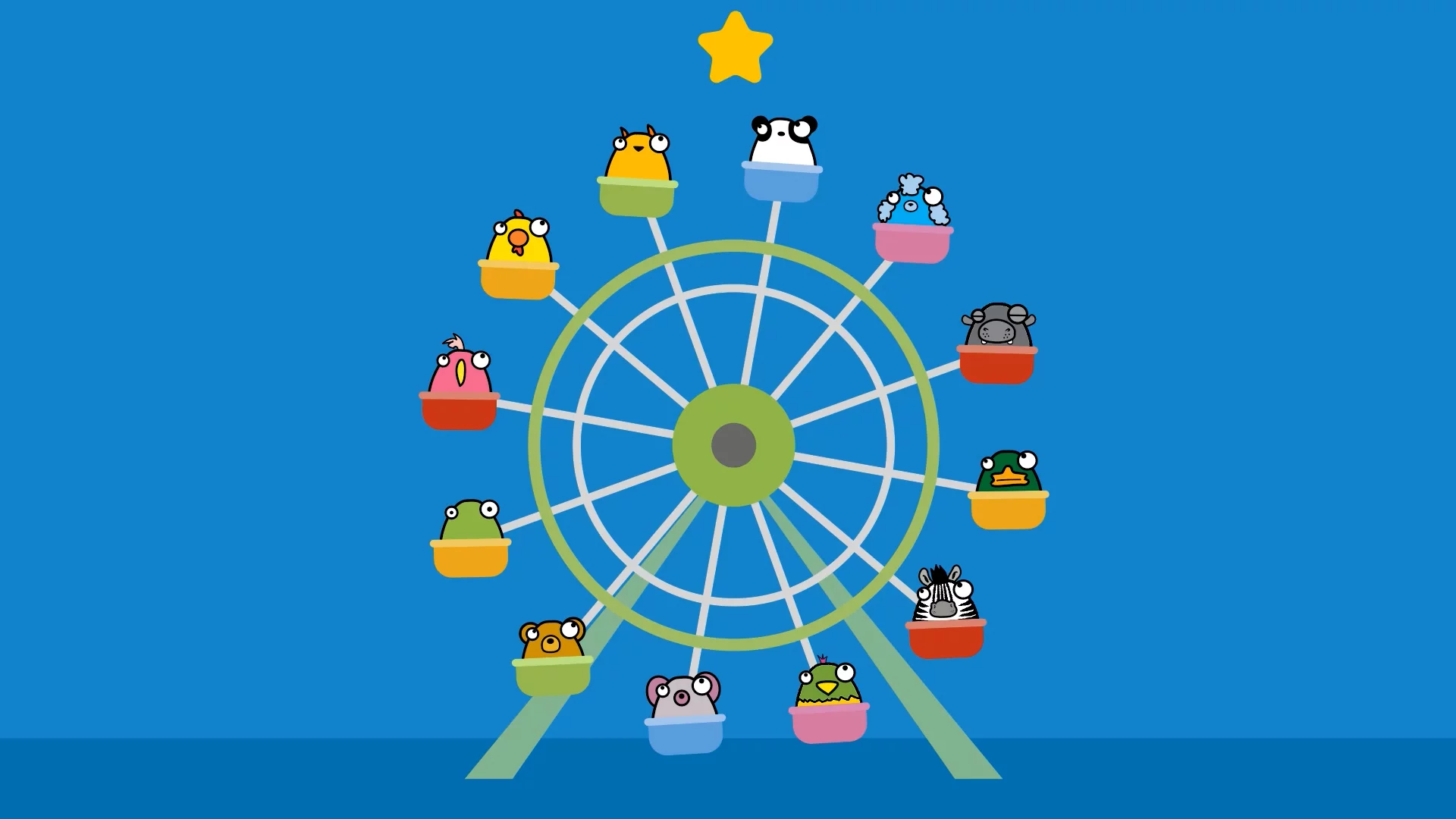
Task: Tap the green frog in the orange gondola
Action: pyautogui.click(x=472, y=520)
